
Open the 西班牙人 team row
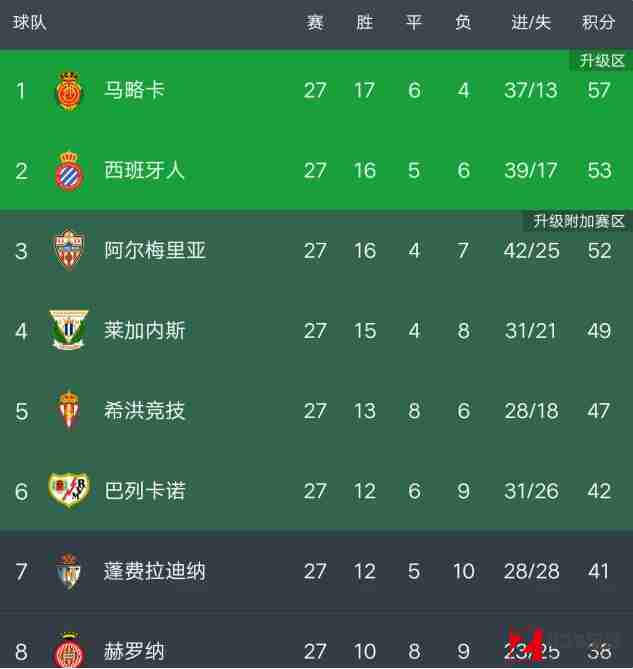pyautogui.click(x=145, y=170)
